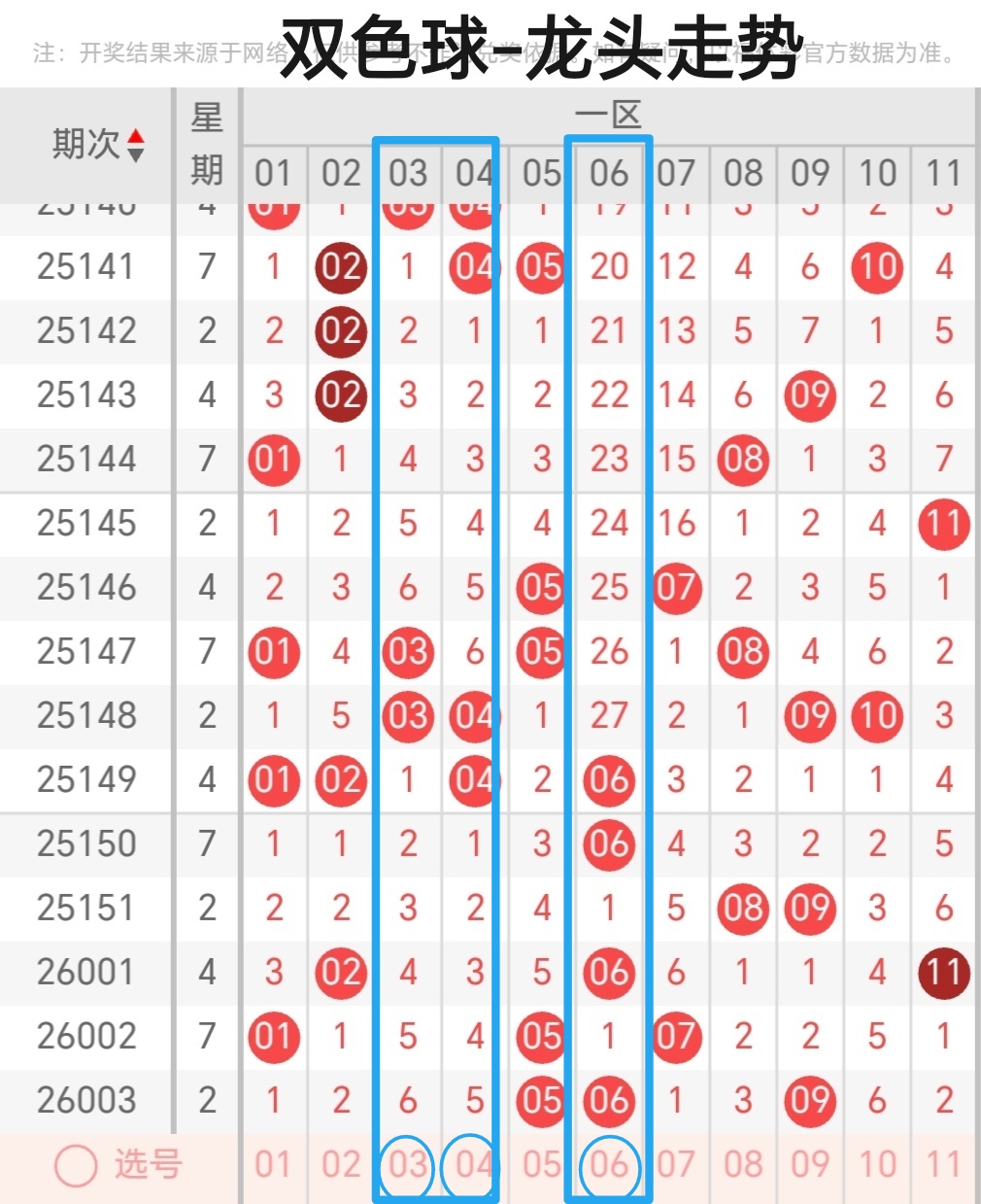Click the 星期 column header
This screenshot has width=981, height=1204.
point(206,142)
